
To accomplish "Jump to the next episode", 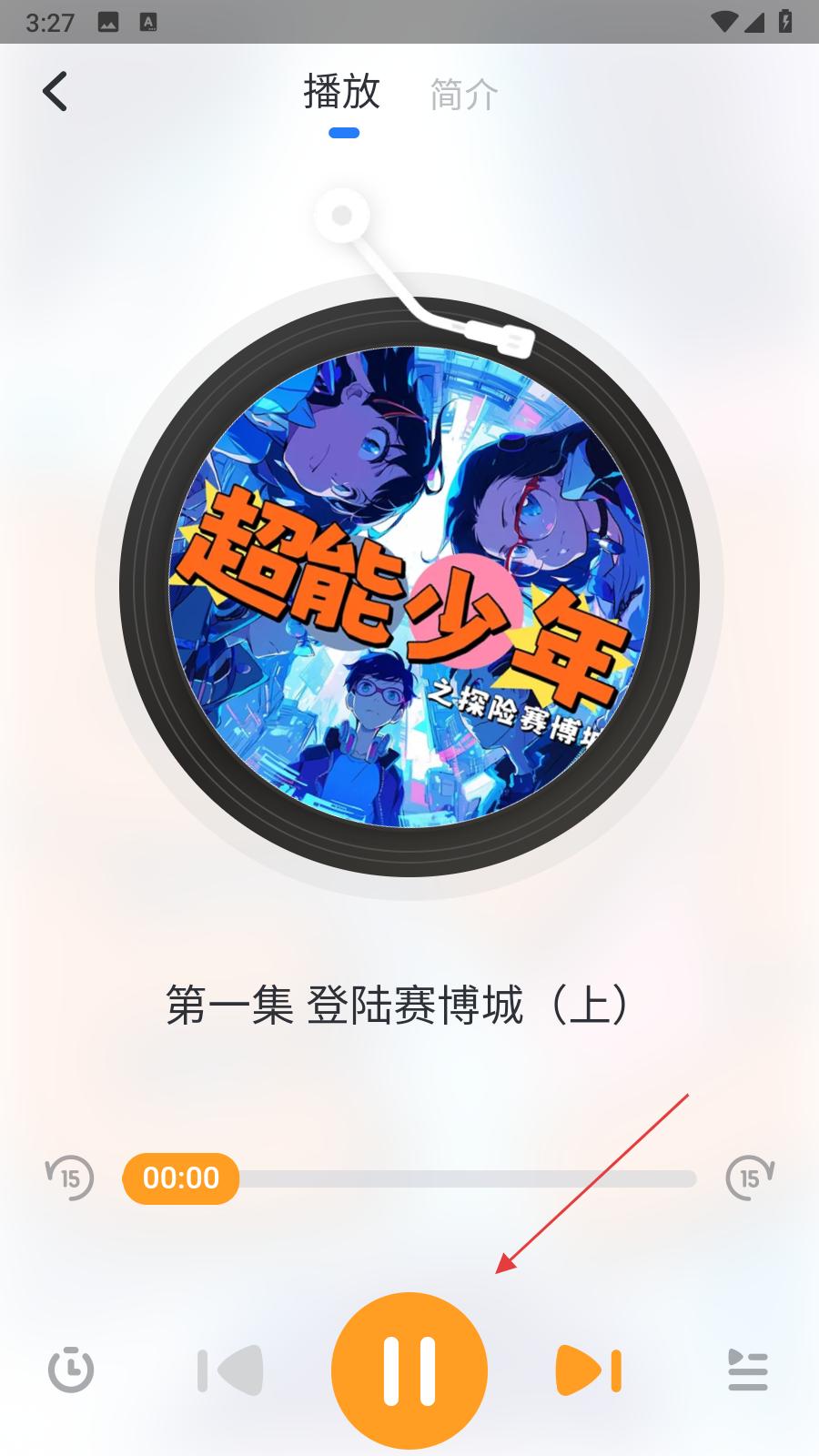I will (588, 1370).
